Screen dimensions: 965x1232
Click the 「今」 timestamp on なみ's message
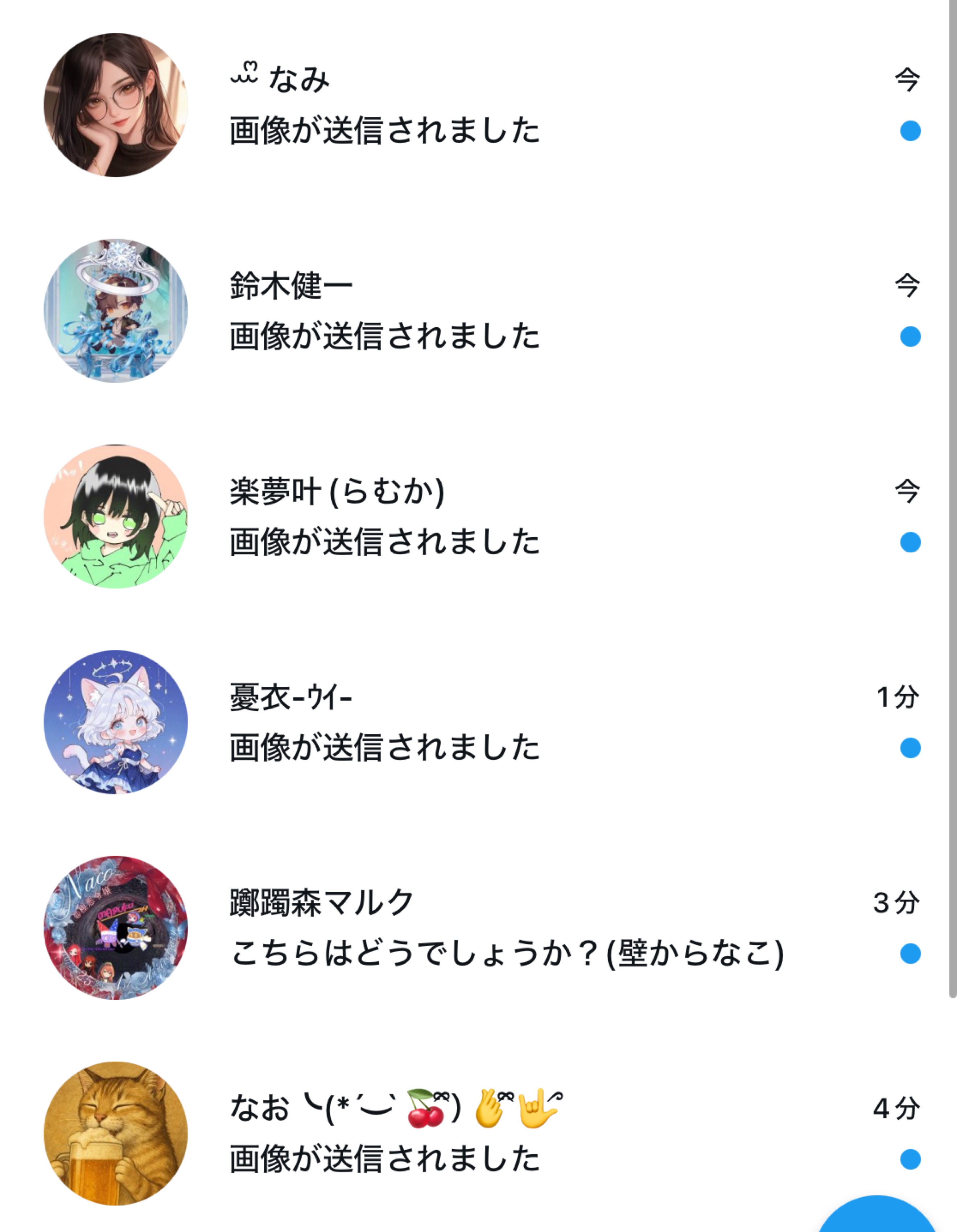coord(907,80)
